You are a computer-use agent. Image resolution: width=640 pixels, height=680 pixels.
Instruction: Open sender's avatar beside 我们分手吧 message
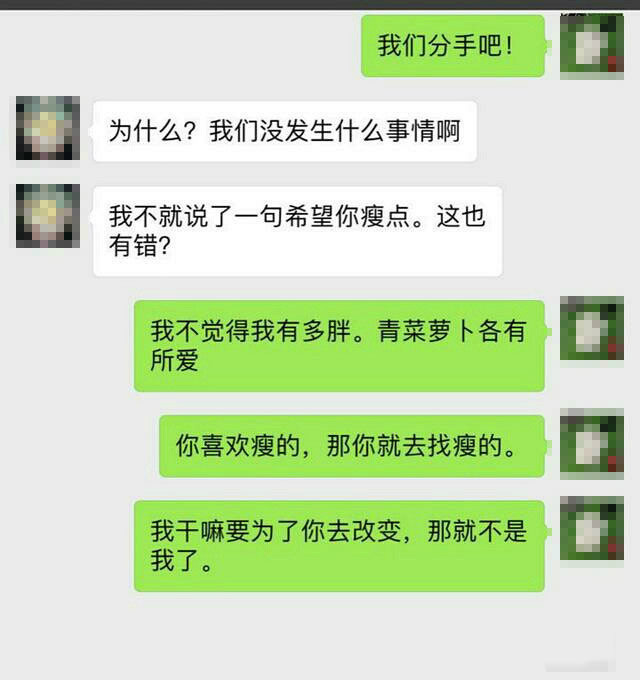[x=592, y=47]
